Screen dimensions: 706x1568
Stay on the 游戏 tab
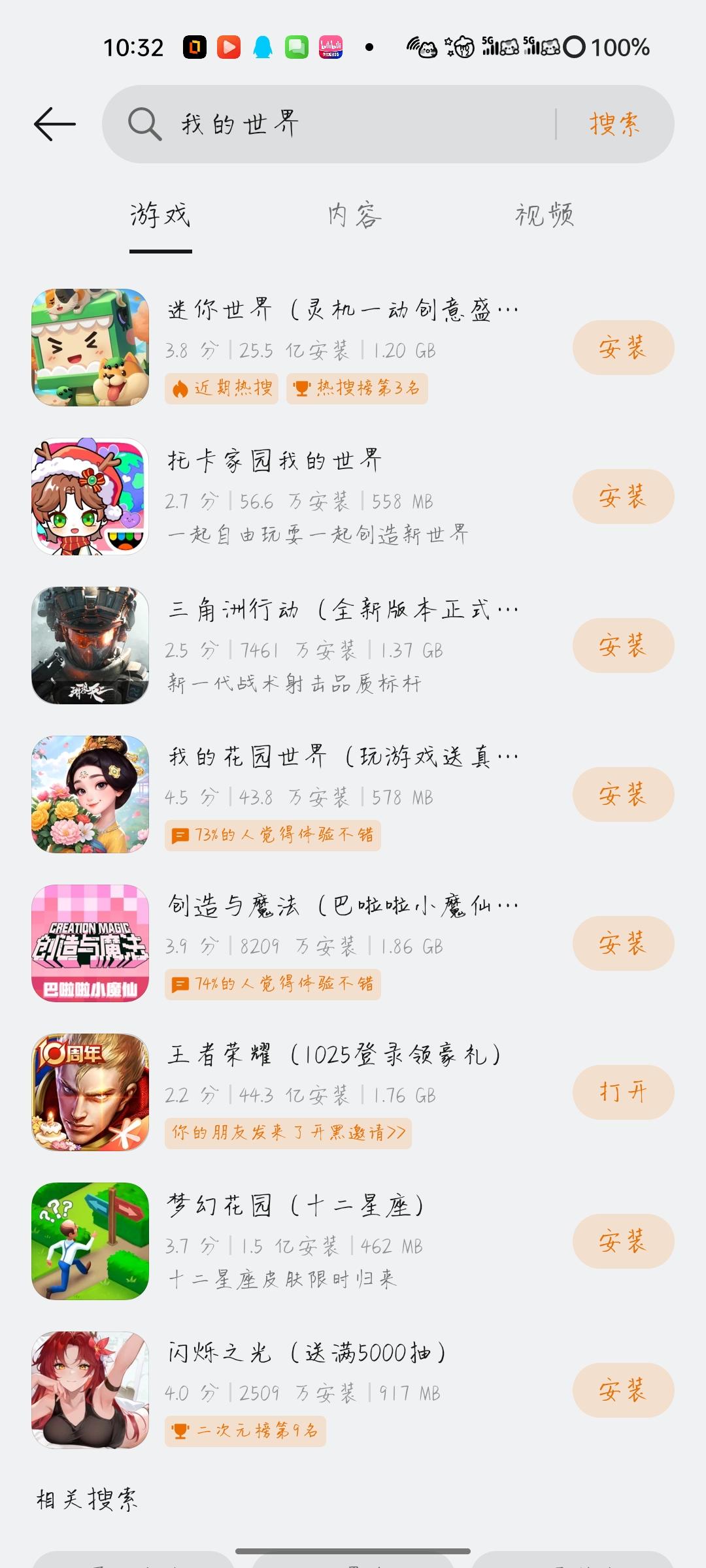159,217
